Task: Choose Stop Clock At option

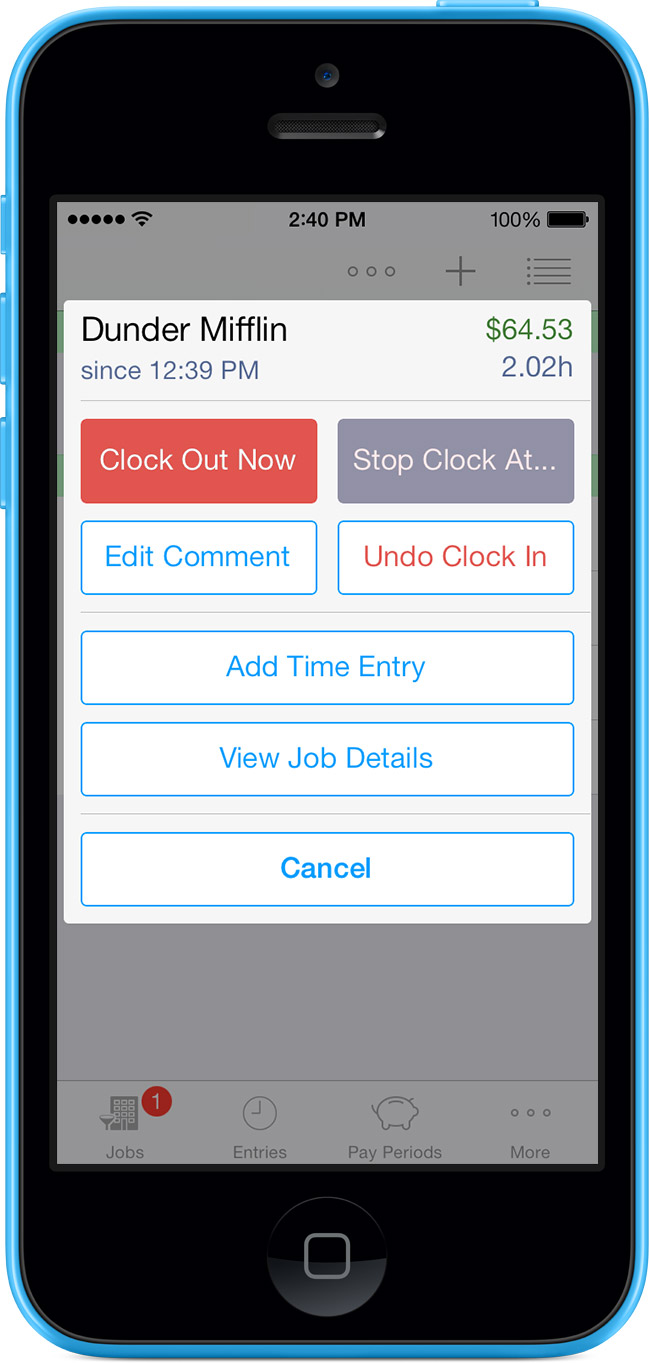Action: click(455, 460)
